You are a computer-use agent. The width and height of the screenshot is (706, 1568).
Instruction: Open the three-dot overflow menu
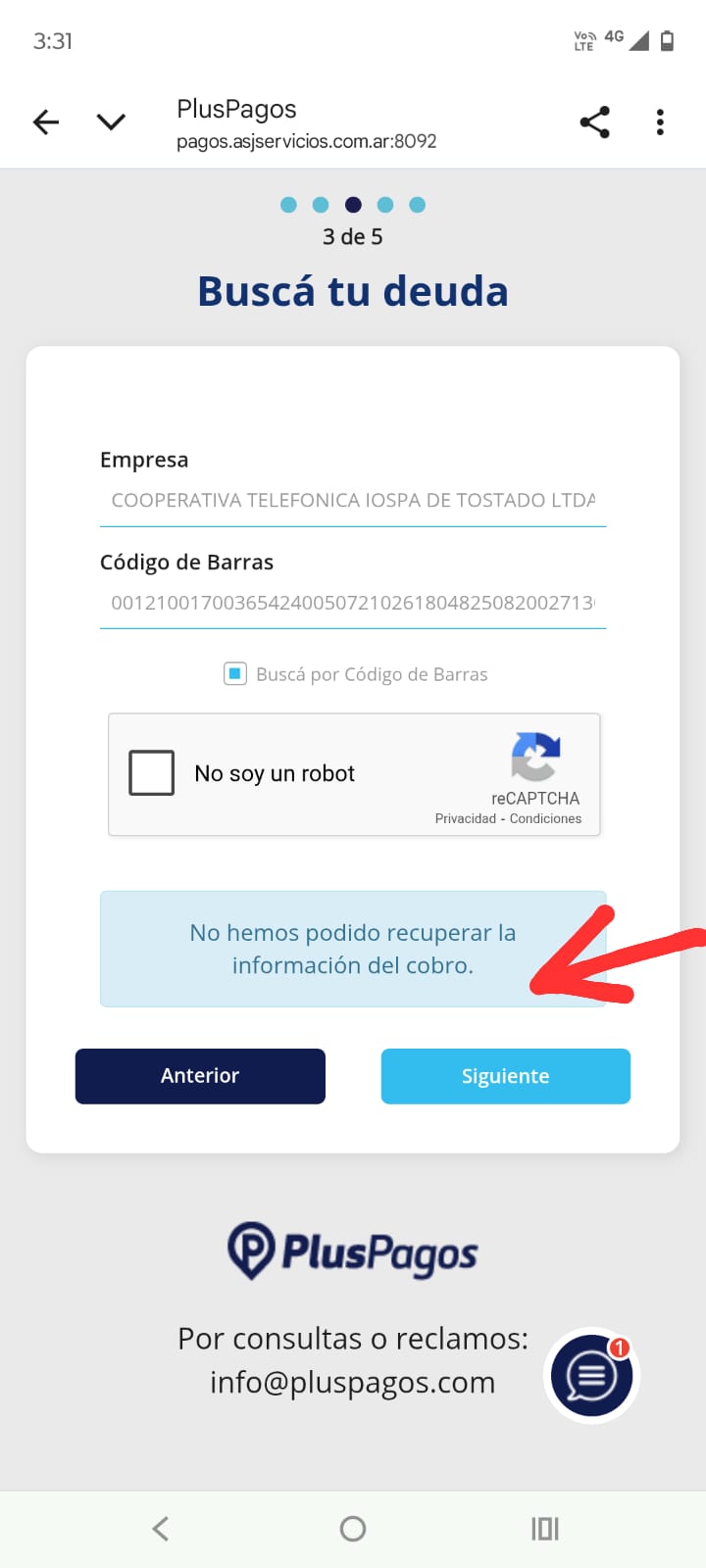pos(660,122)
